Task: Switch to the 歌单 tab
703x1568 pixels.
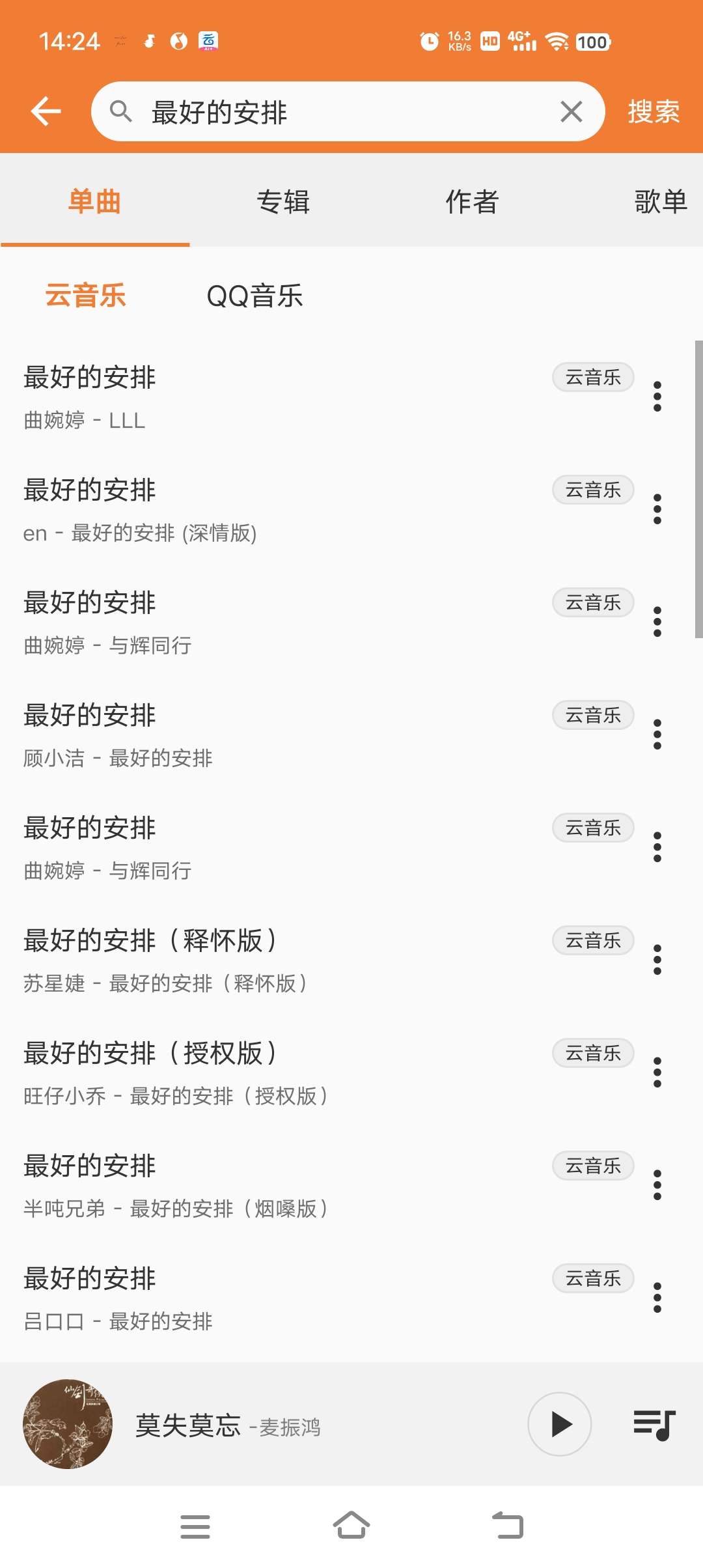Action: (660, 202)
